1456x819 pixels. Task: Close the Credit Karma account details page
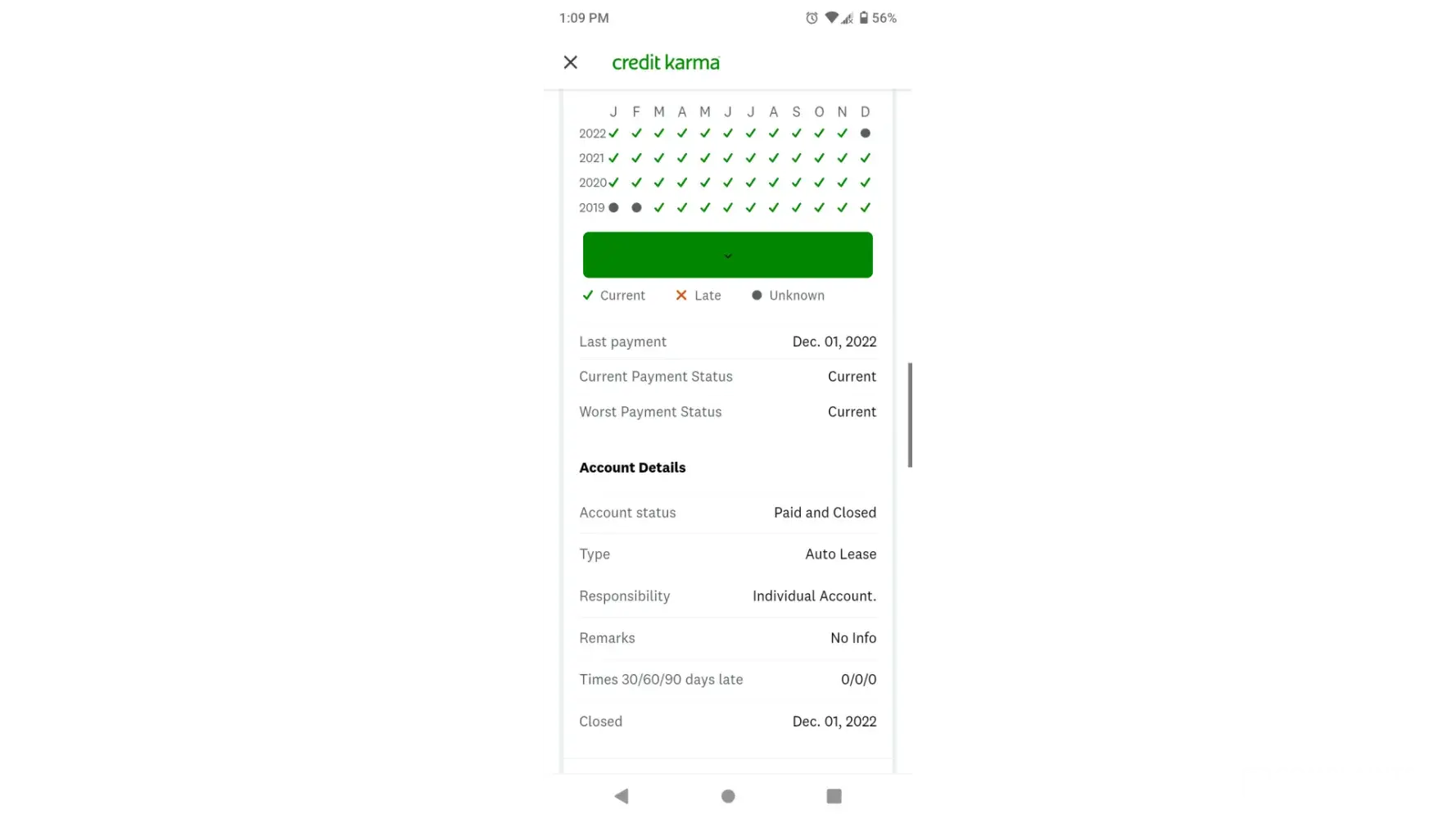[571, 62]
